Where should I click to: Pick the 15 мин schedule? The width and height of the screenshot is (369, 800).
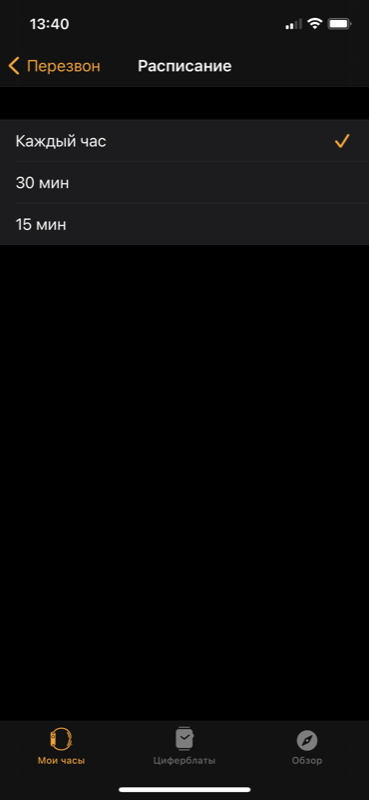click(184, 224)
